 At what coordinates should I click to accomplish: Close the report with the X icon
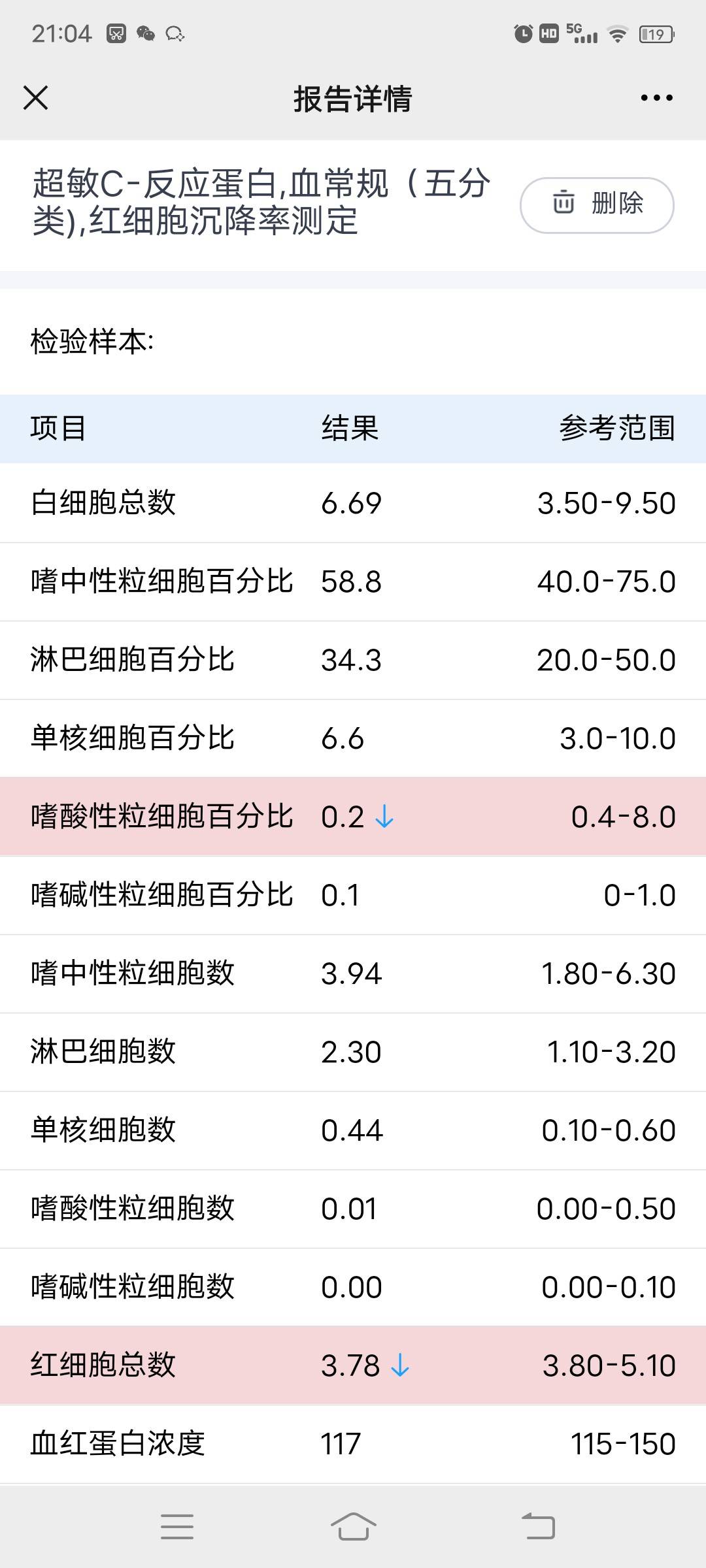(x=37, y=98)
